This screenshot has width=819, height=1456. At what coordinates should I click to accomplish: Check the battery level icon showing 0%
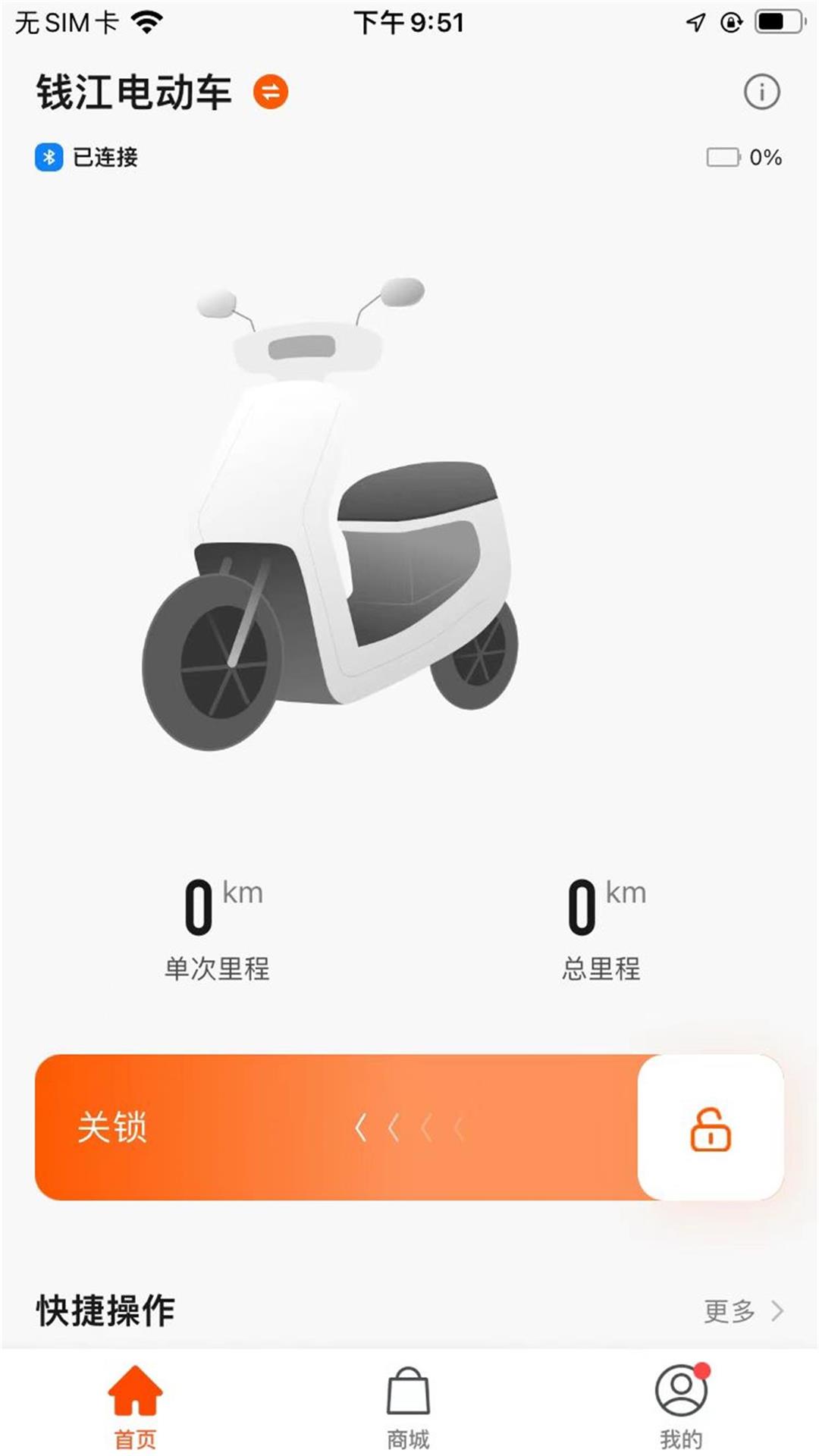click(x=723, y=157)
